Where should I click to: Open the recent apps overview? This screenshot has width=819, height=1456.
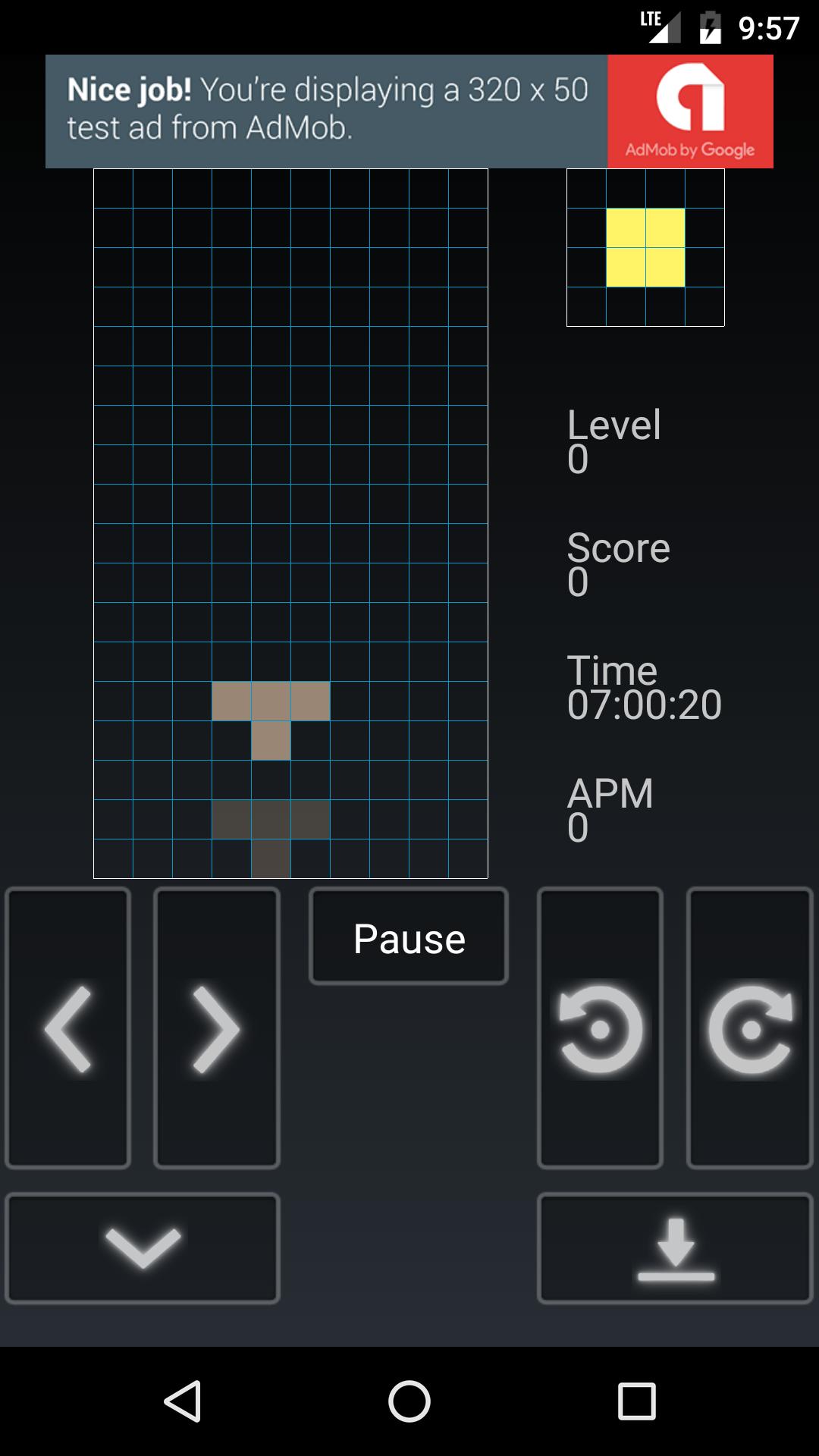pyautogui.click(x=636, y=1401)
